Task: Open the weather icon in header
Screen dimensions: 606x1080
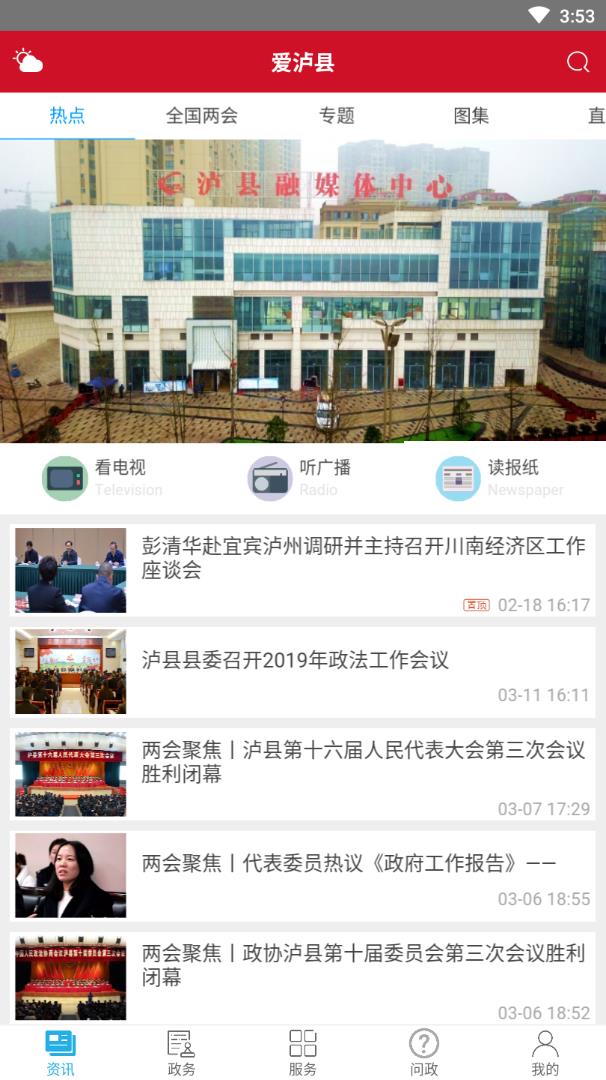Action: point(28,62)
